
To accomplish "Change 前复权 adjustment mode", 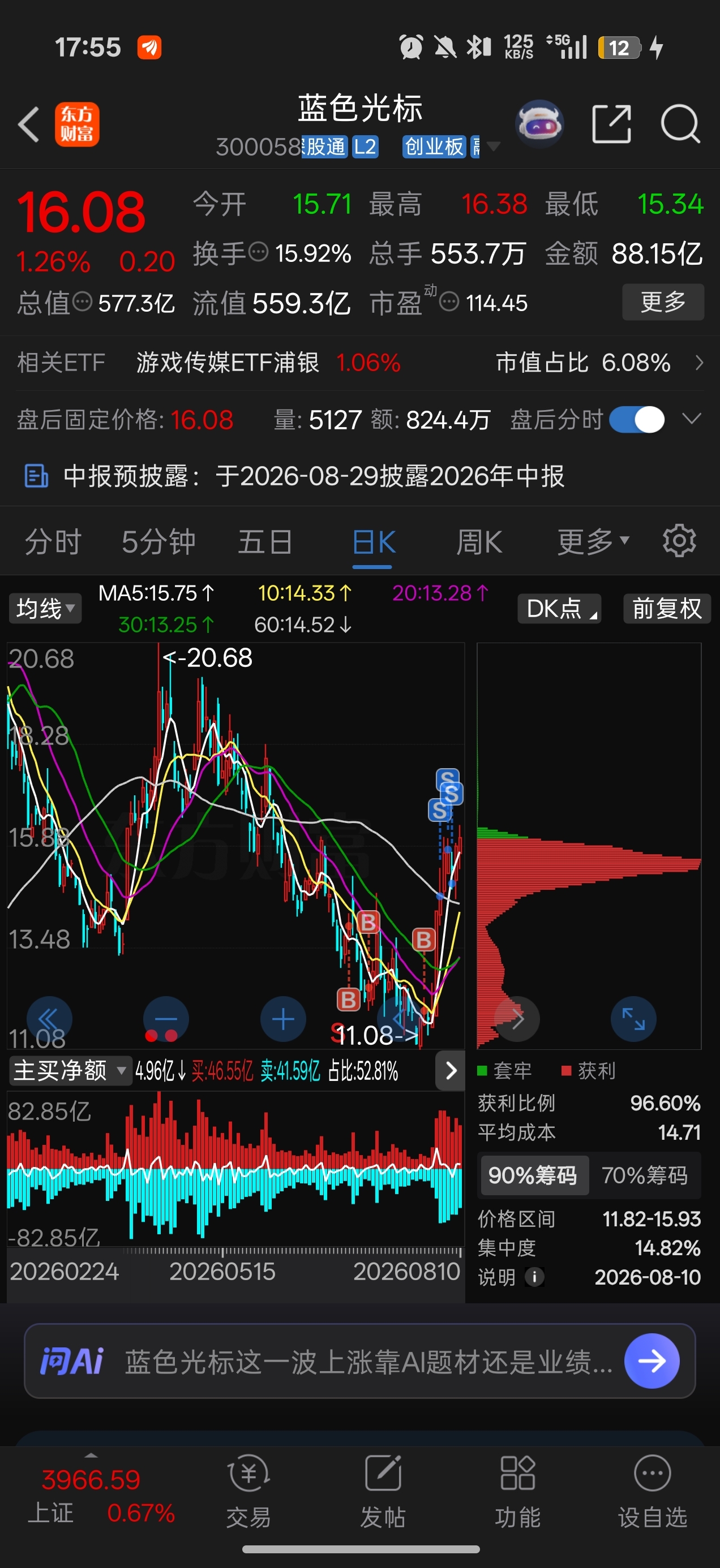I will (x=667, y=609).
